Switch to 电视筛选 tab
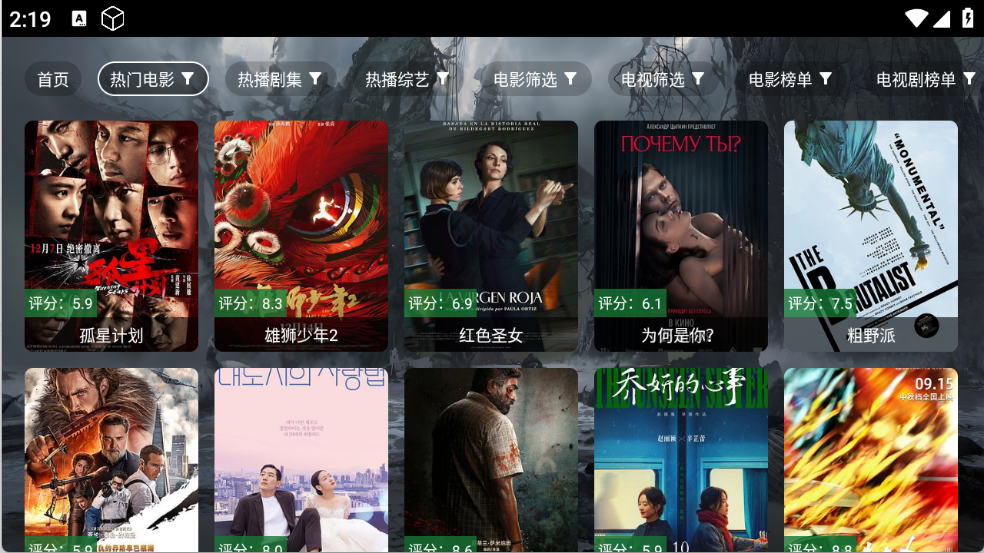Image resolution: width=984 pixels, height=553 pixels. click(x=663, y=79)
